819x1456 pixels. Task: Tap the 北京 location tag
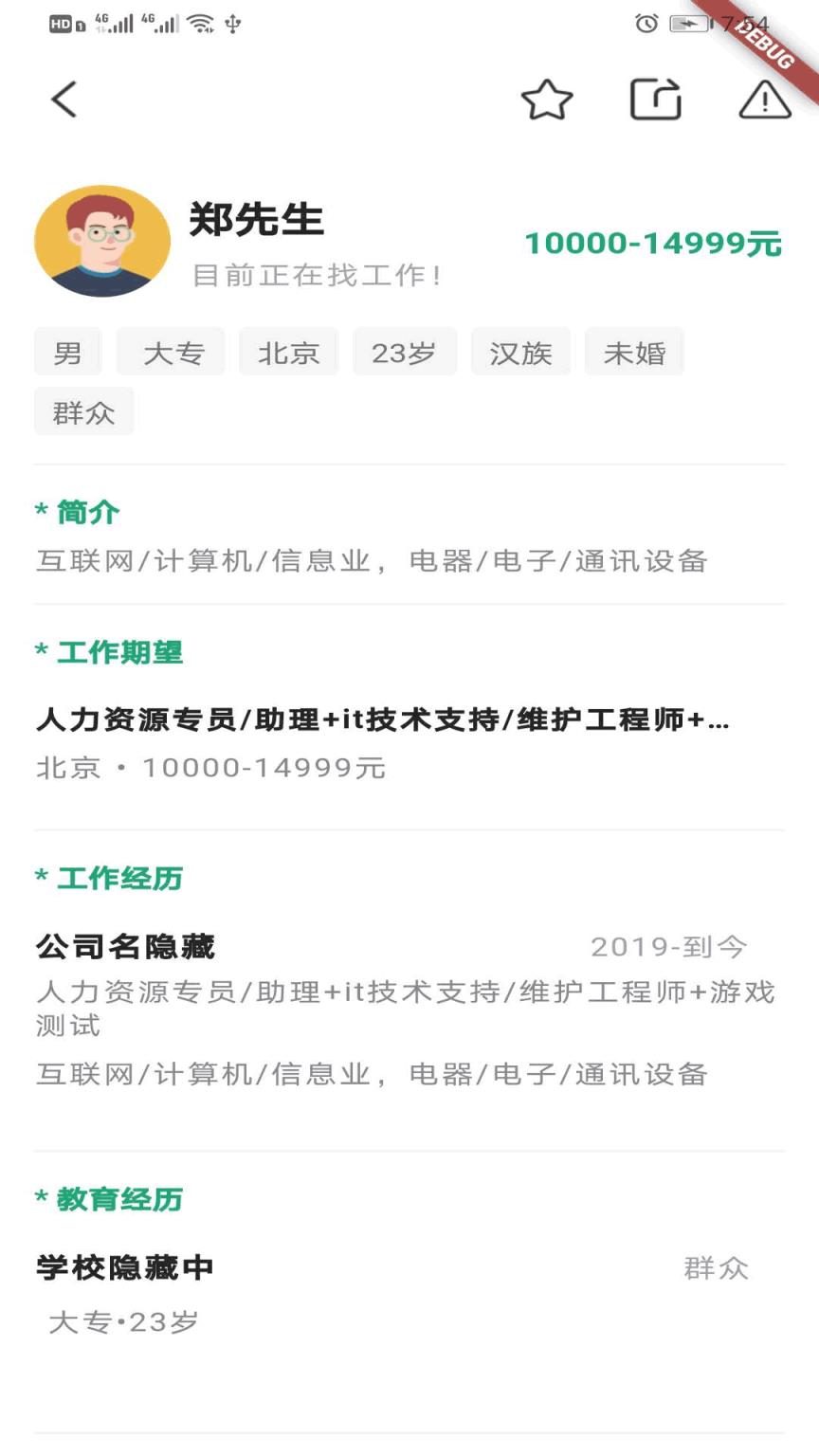[288, 351]
